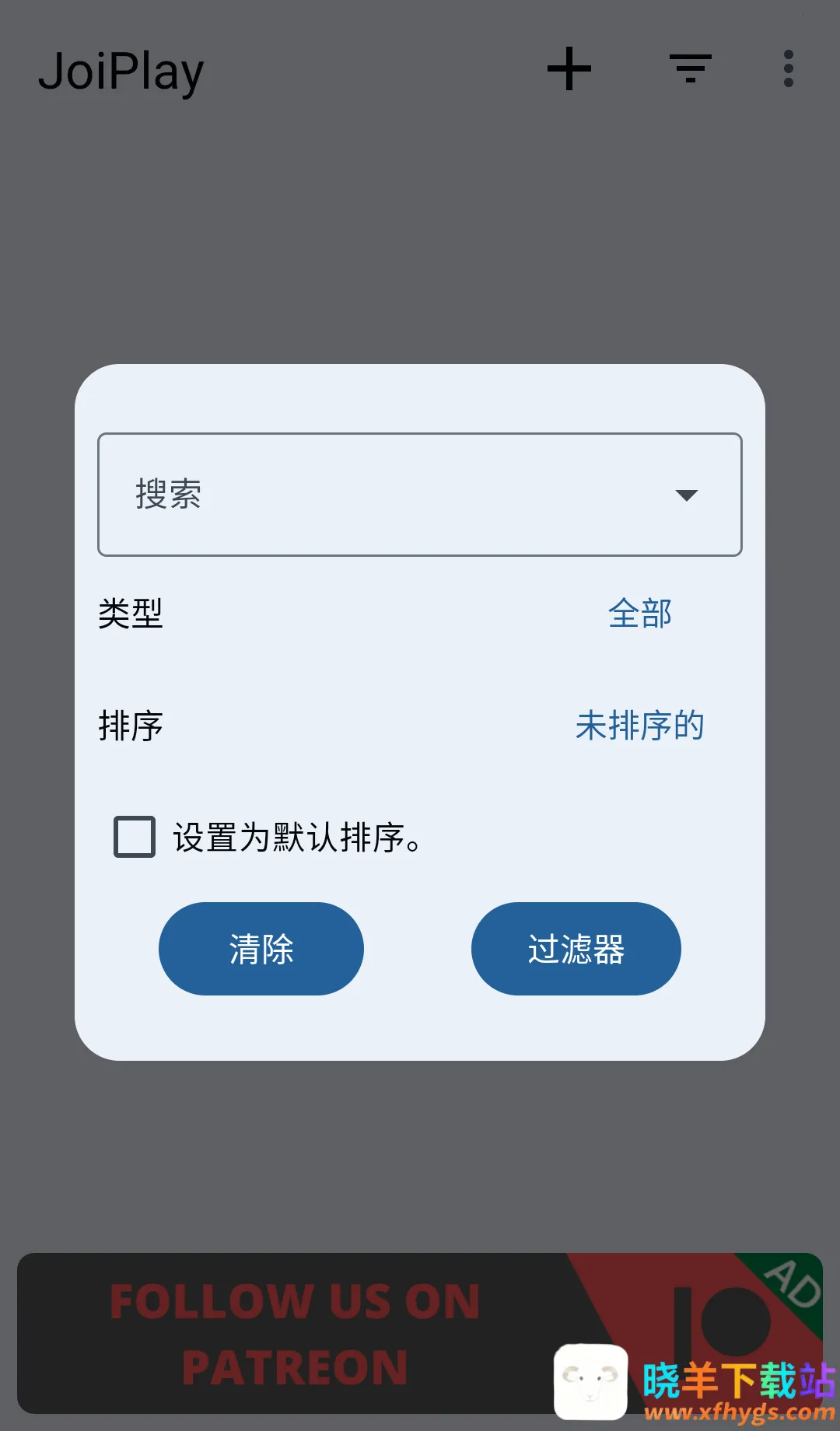The width and height of the screenshot is (840, 1431).
Task: Tap the 清除 button
Action: click(x=261, y=949)
